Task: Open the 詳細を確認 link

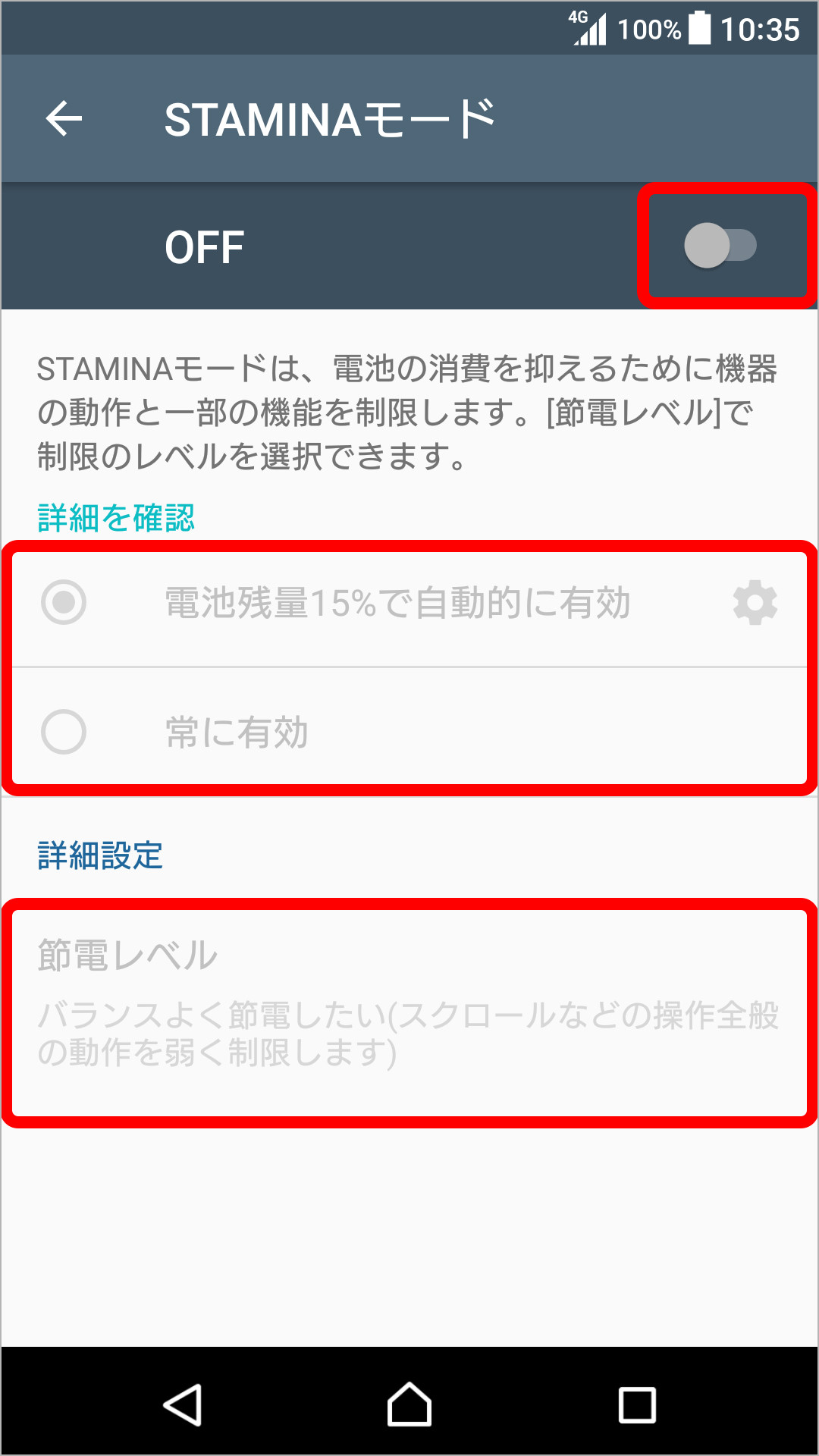Action: coord(116,518)
